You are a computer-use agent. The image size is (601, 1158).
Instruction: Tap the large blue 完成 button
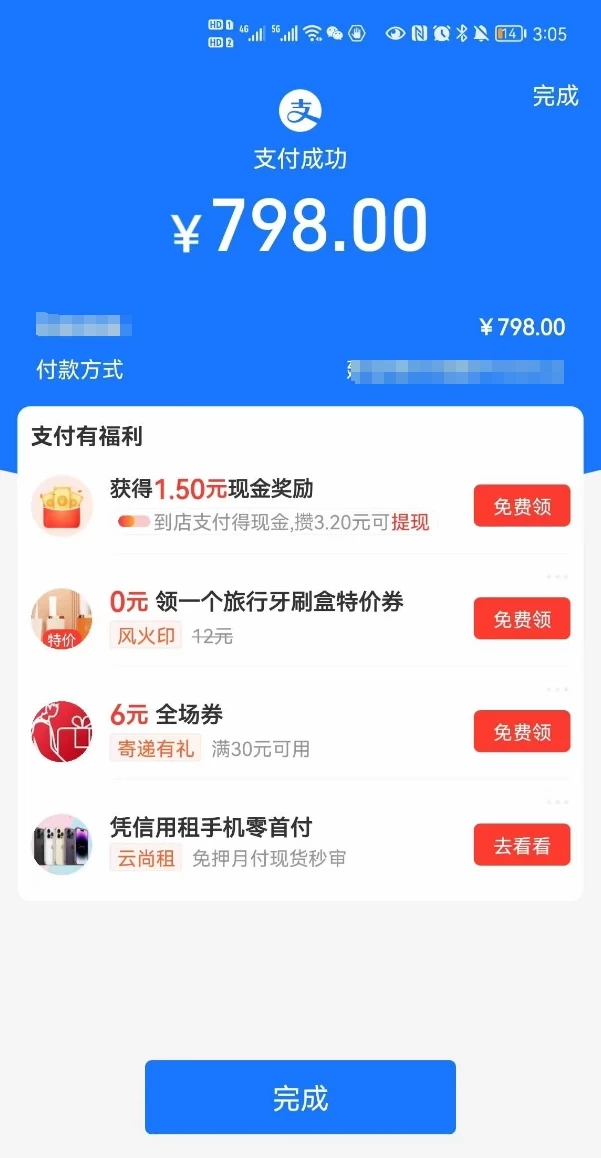(300, 1097)
